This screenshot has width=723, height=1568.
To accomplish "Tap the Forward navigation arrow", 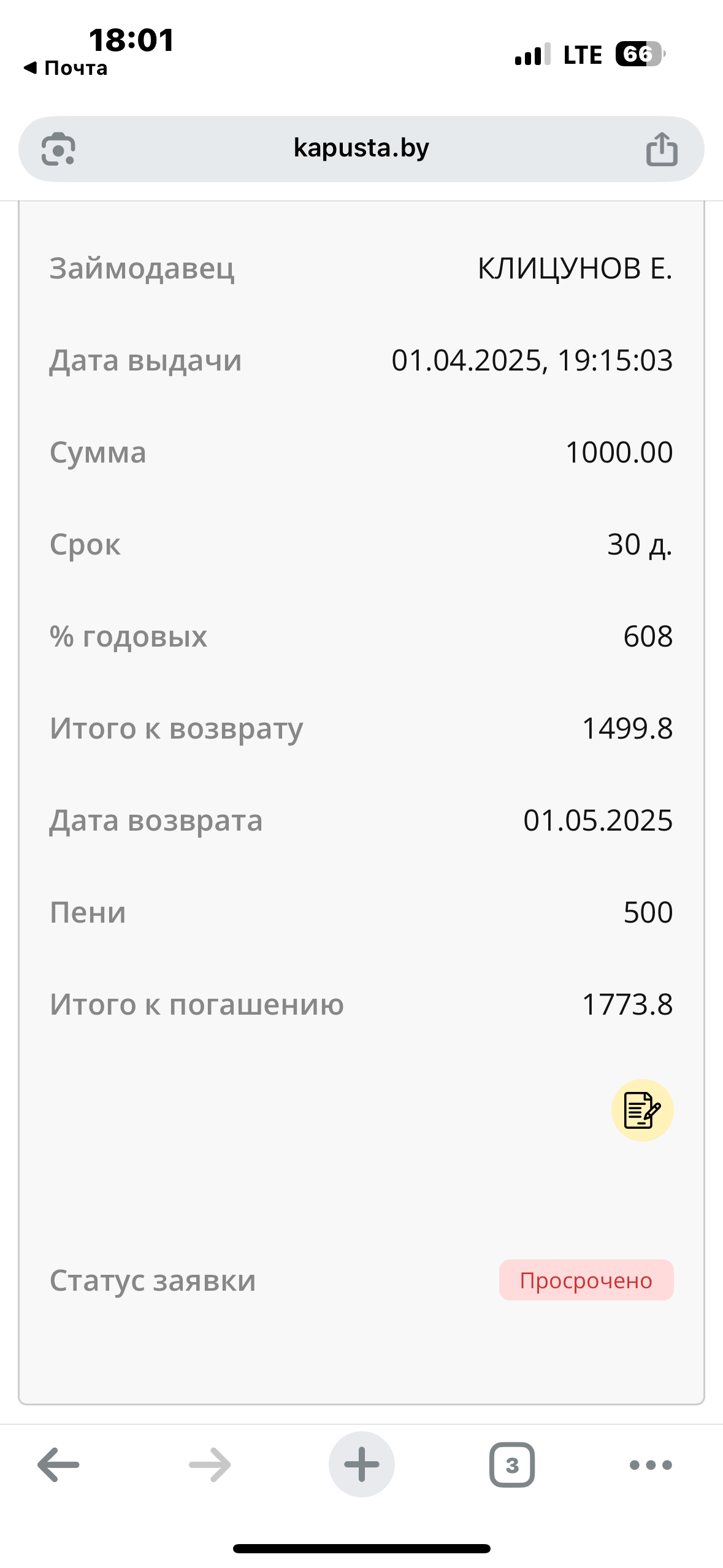I will [210, 1465].
